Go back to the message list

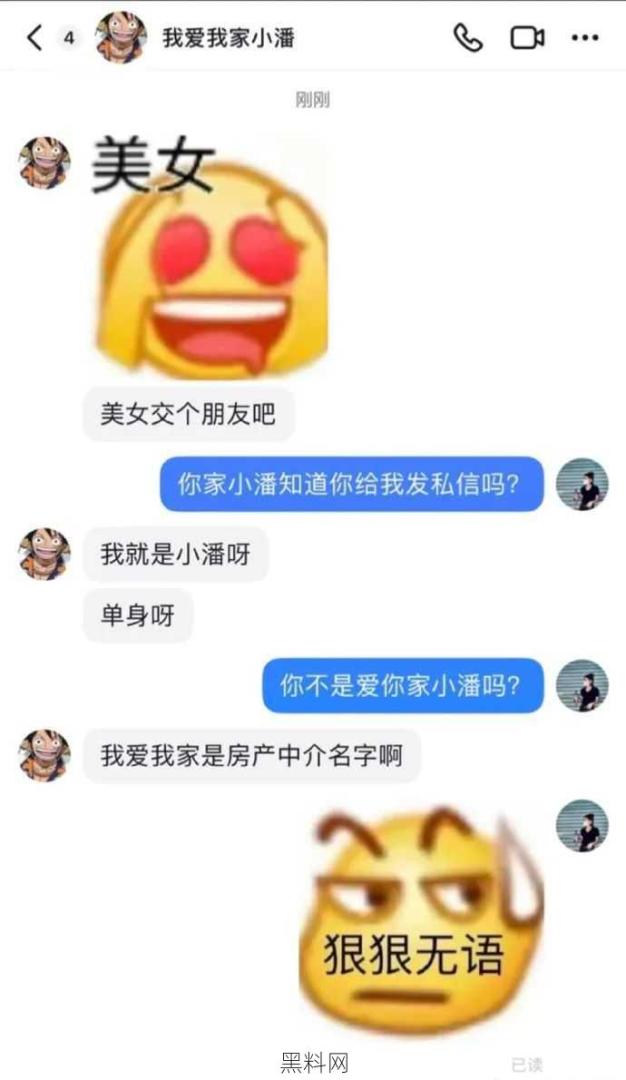click(x=35, y=38)
